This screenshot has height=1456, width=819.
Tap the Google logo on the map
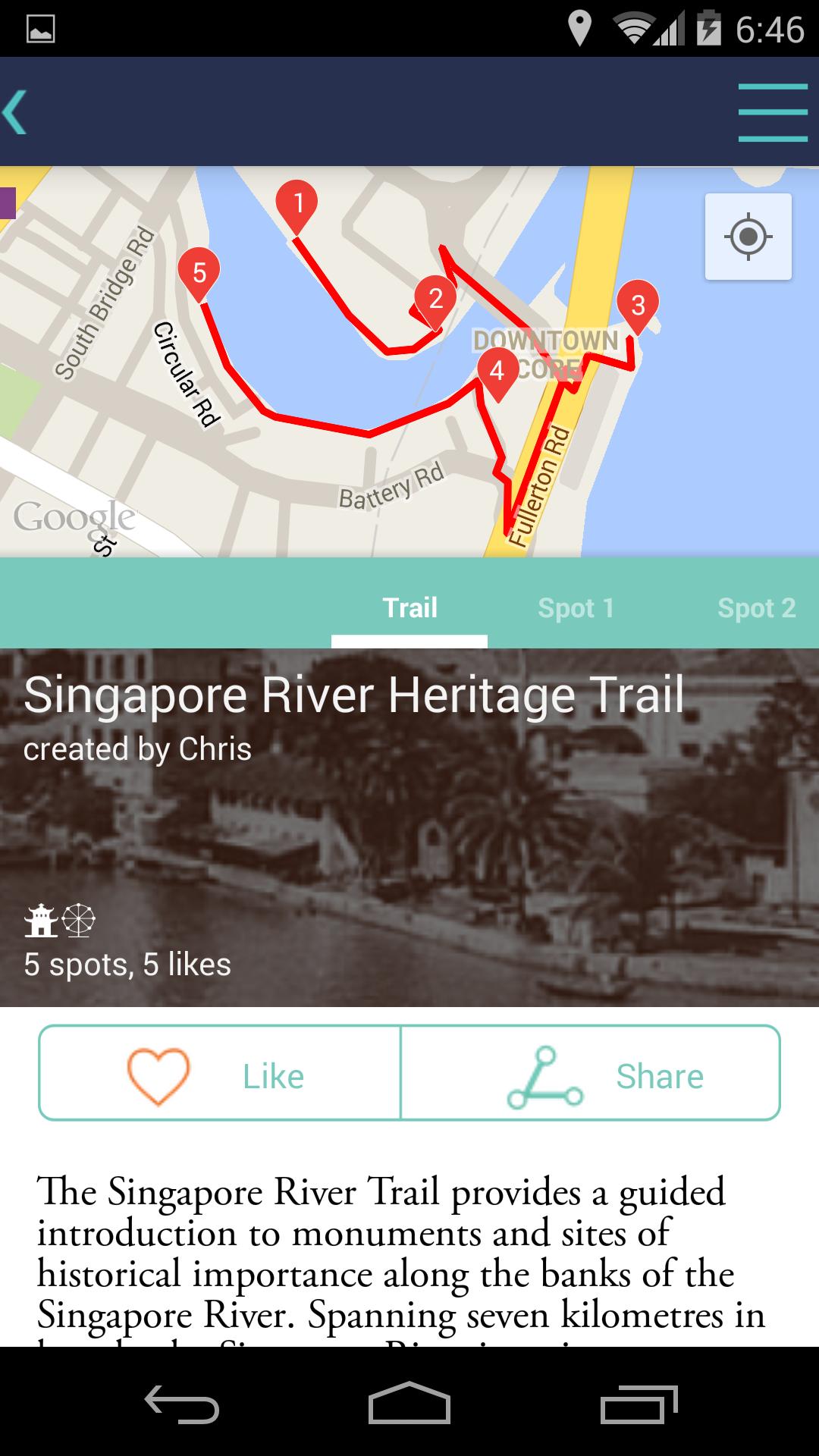[73, 516]
